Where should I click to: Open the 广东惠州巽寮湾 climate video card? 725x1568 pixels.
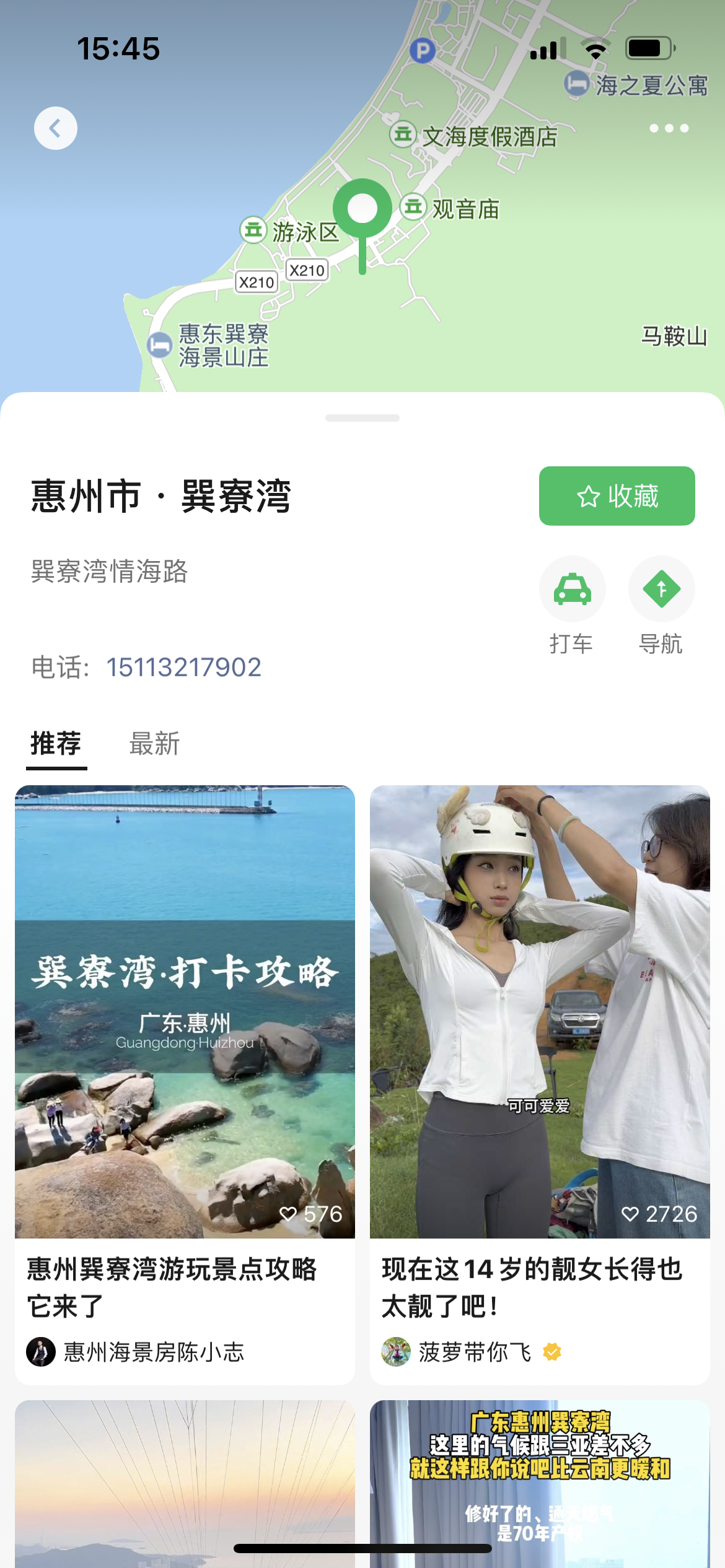tap(539, 1484)
